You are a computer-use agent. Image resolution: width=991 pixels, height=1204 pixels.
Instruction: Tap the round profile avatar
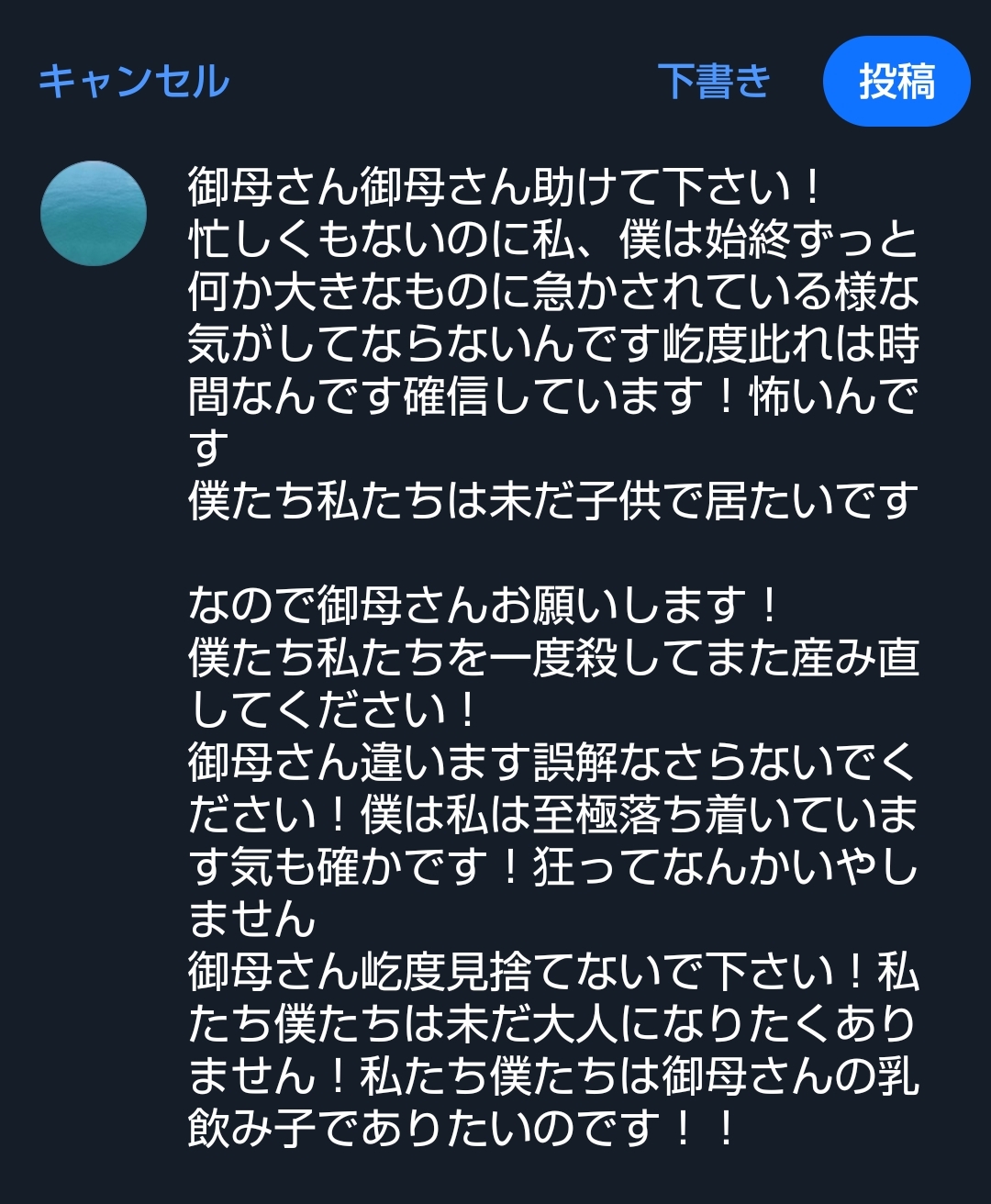point(94,214)
